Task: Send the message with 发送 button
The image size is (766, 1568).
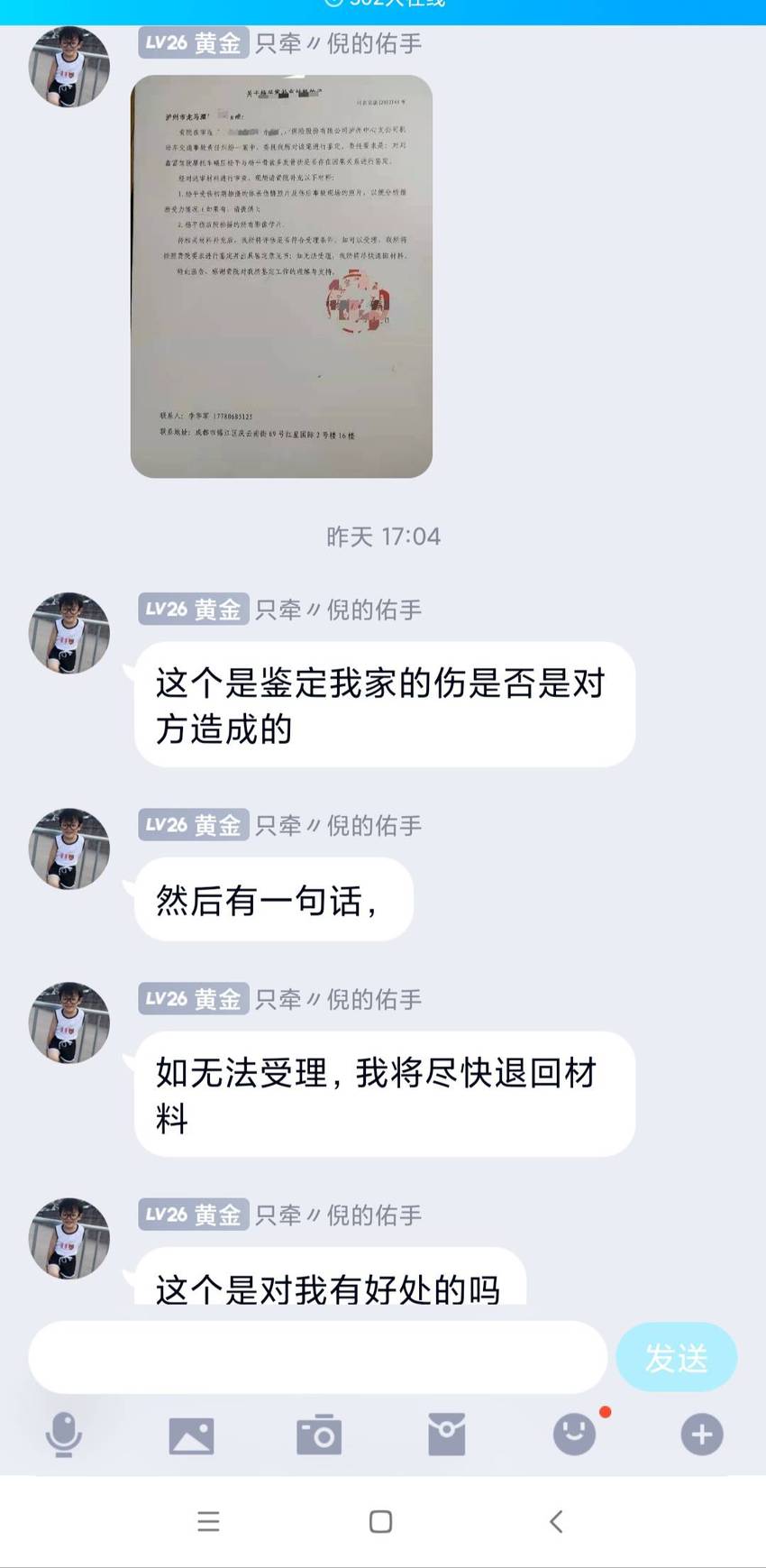Action: coord(677,1357)
